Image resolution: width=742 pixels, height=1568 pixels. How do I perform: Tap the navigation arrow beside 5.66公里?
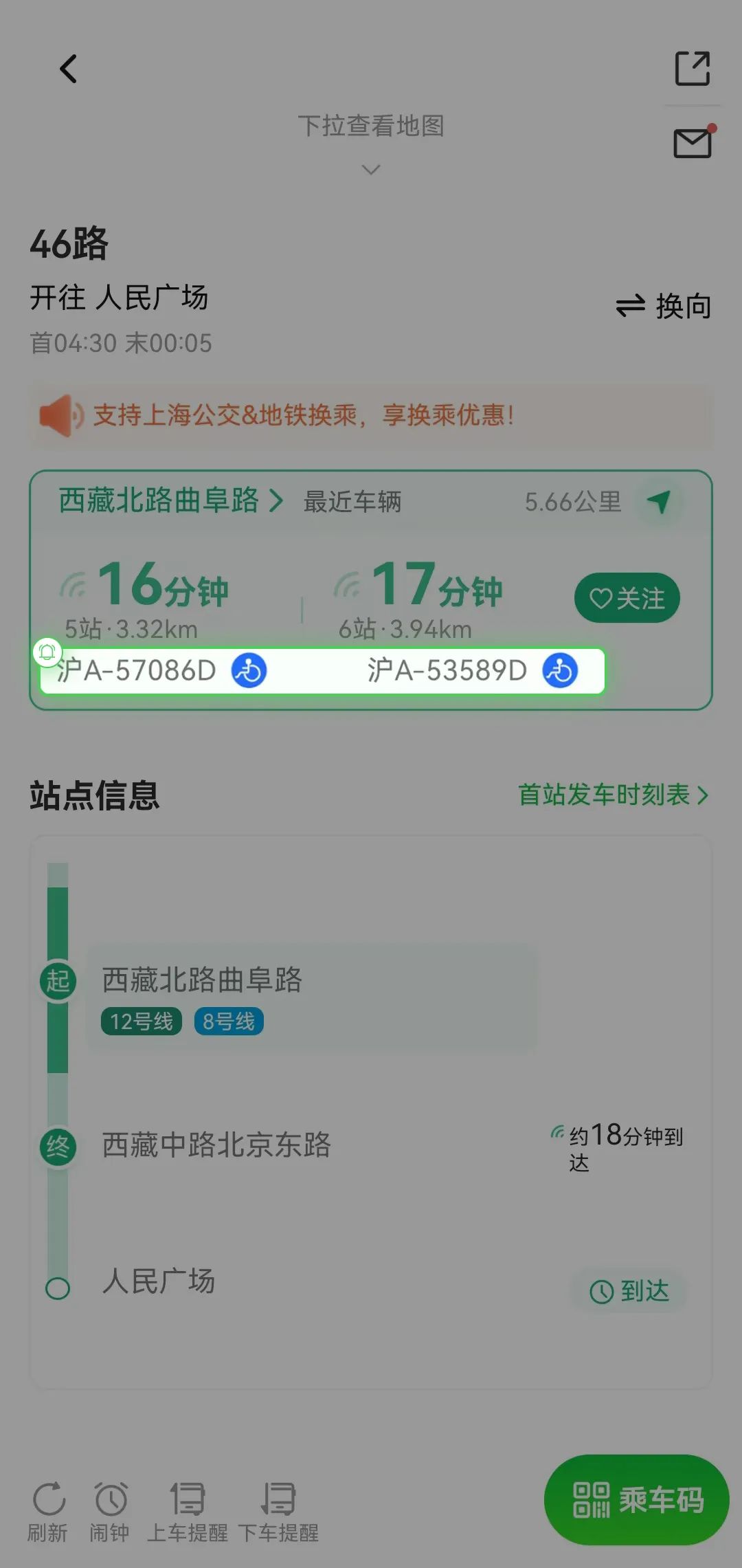point(660,501)
